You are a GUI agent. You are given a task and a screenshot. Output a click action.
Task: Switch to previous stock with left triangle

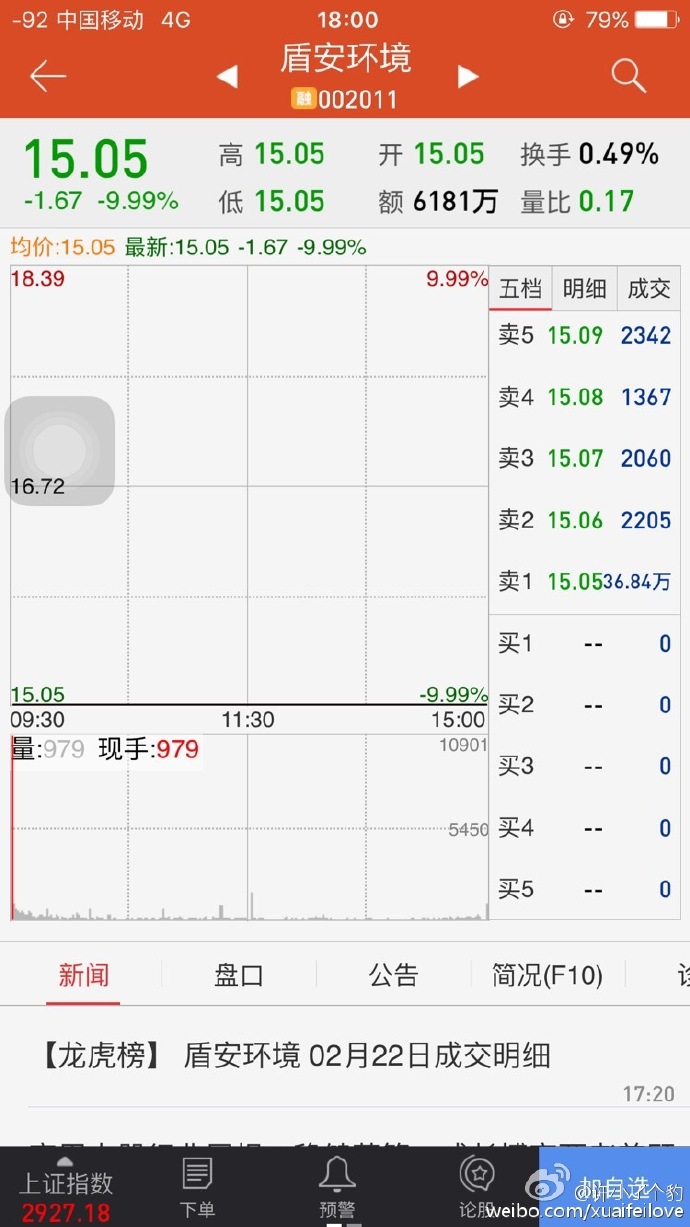228,76
